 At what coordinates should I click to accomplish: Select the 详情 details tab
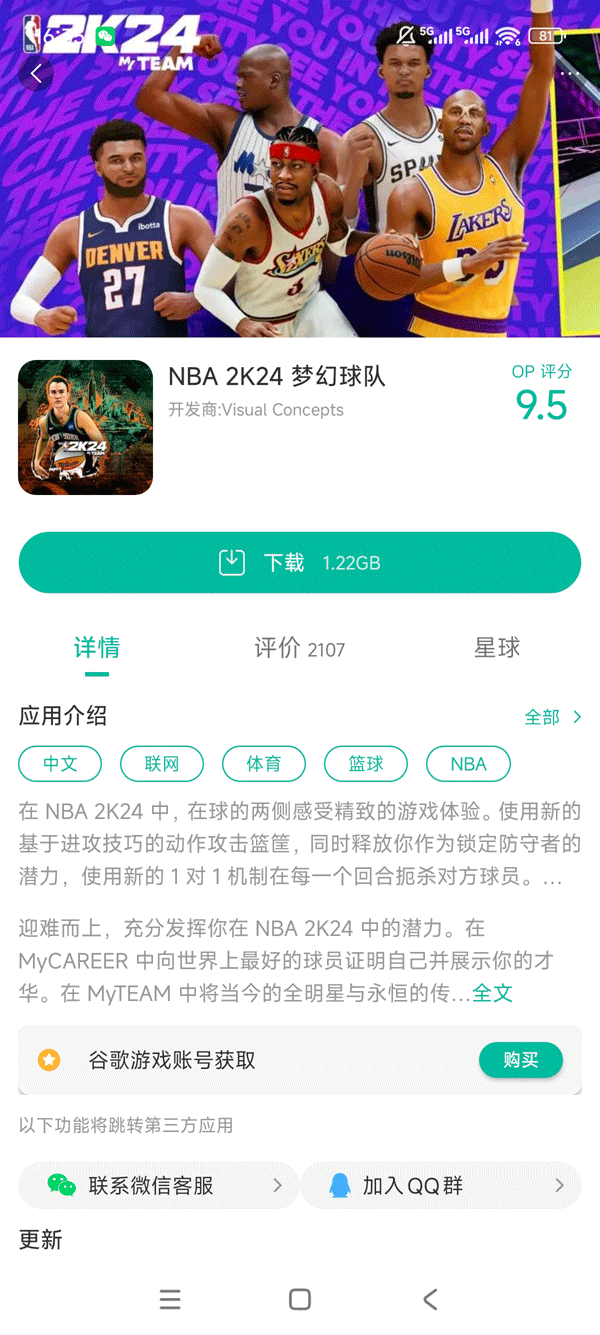point(97,648)
